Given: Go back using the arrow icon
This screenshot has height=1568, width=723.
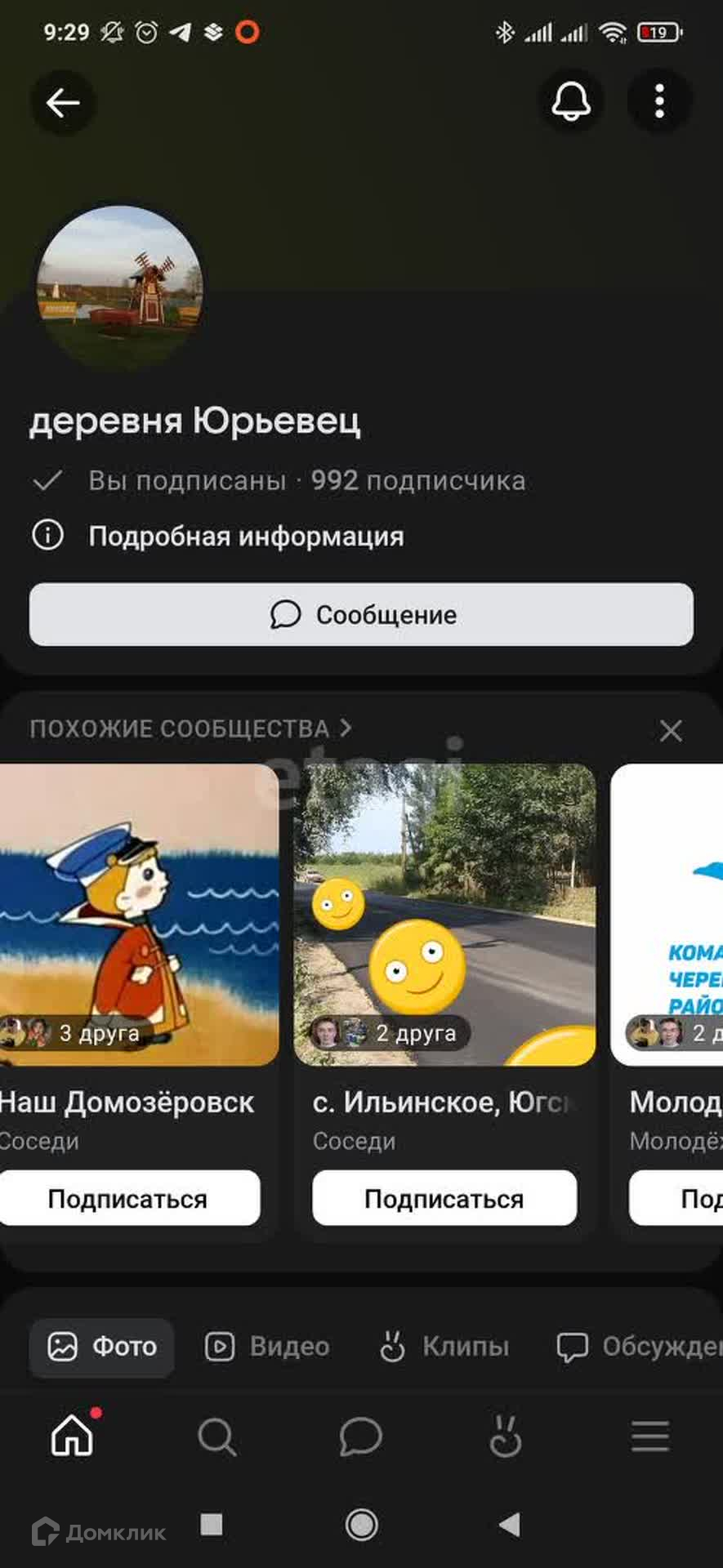Looking at the screenshot, I should (x=63, y=103).
